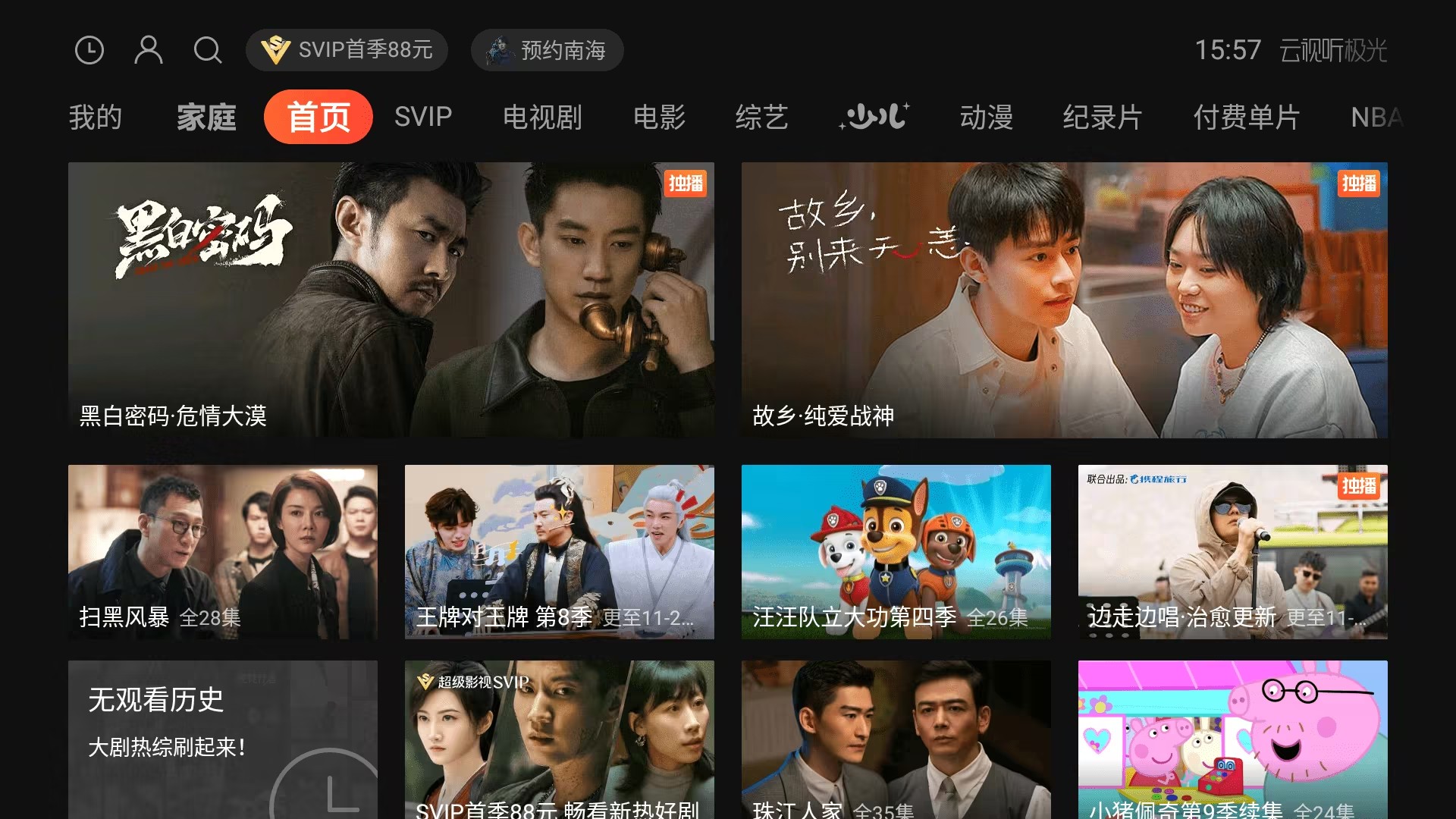Open the search icon
Viewport: 1456px width, 819px height.
click(x=207, y=51)
